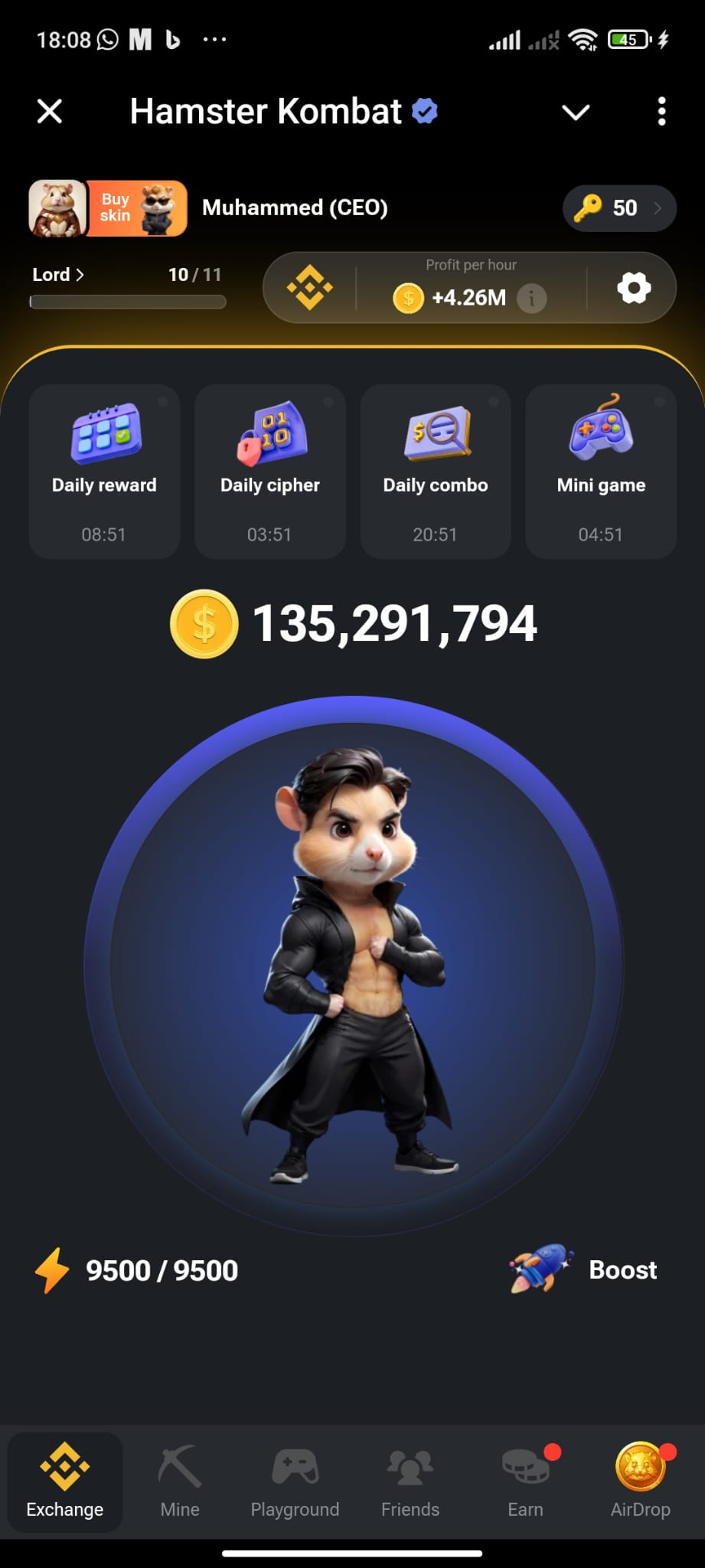
Task: Open the Daily cipher card
Action: 269,471
